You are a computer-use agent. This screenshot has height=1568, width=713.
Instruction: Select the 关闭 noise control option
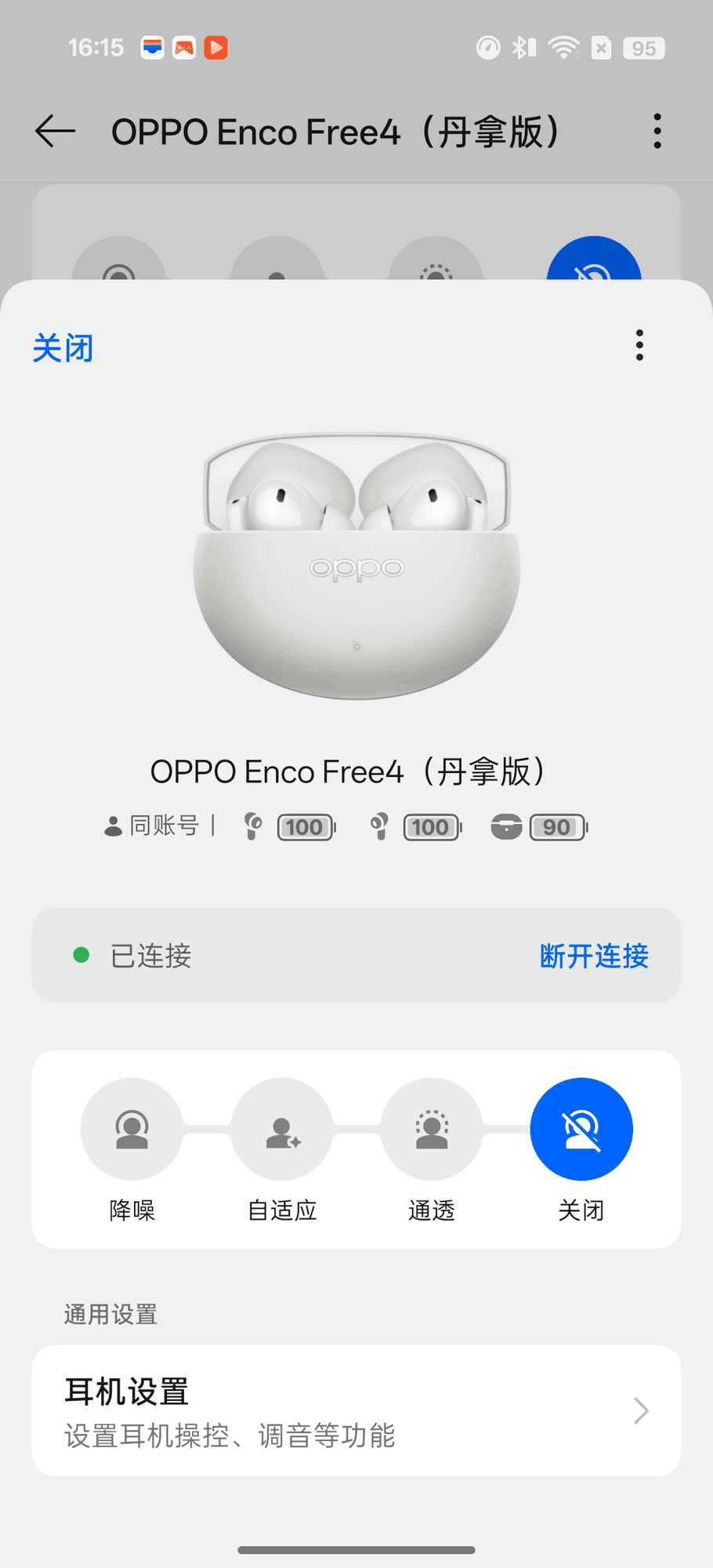click(x=581, y=1129)
